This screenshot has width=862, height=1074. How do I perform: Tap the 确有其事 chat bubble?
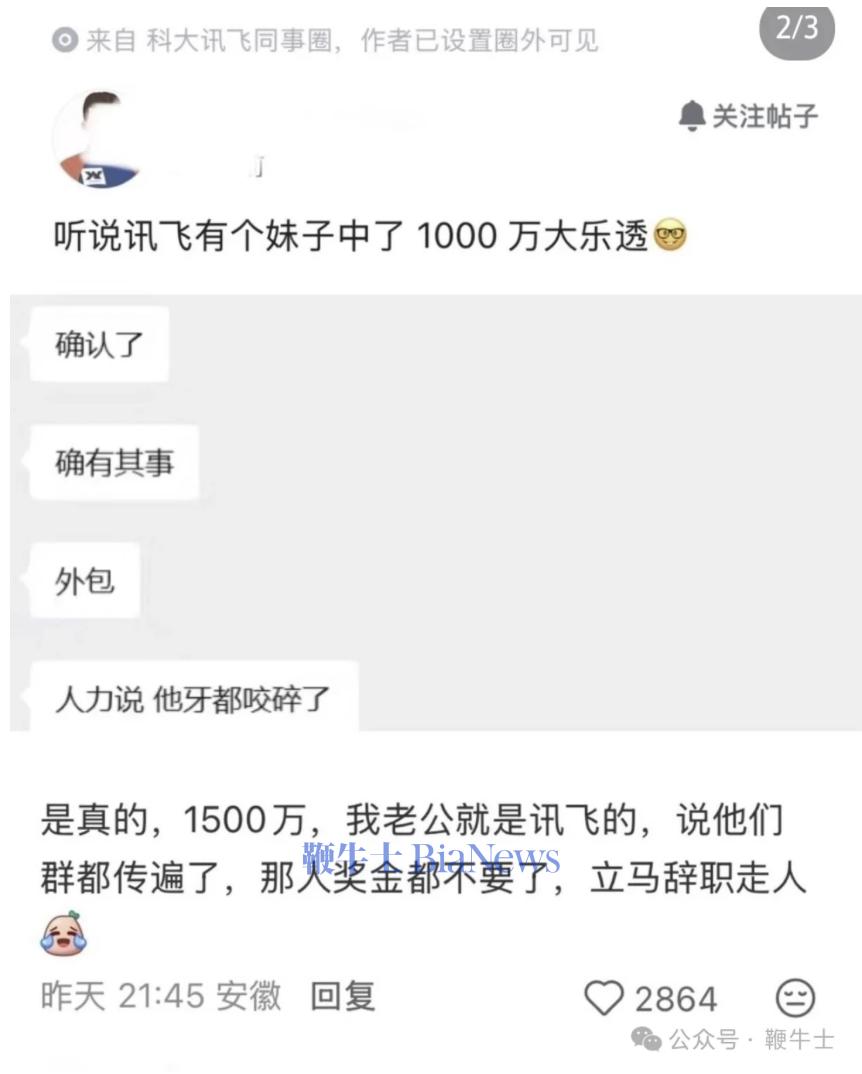(113, 460)
